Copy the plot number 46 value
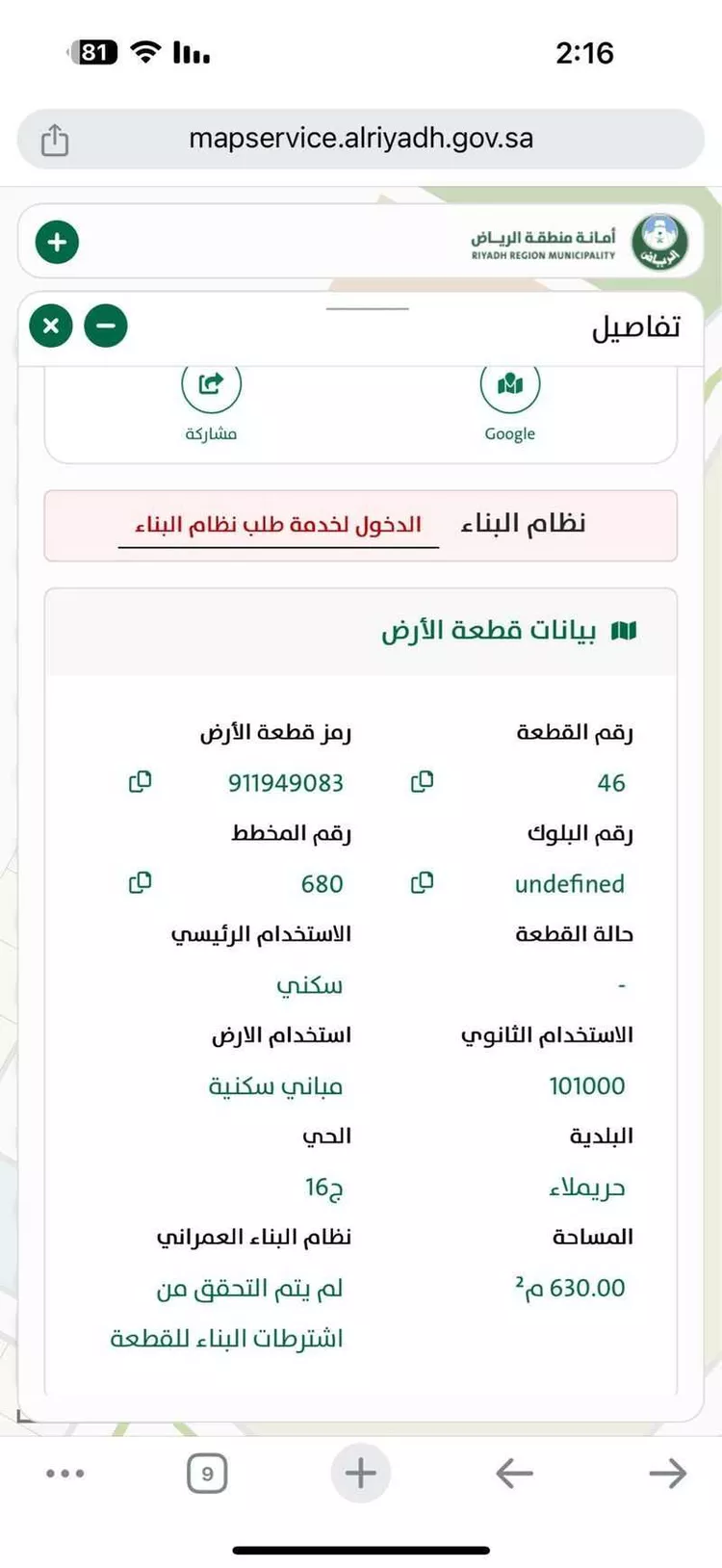This screenshot has width=722, height=1568. coord(422,782)
